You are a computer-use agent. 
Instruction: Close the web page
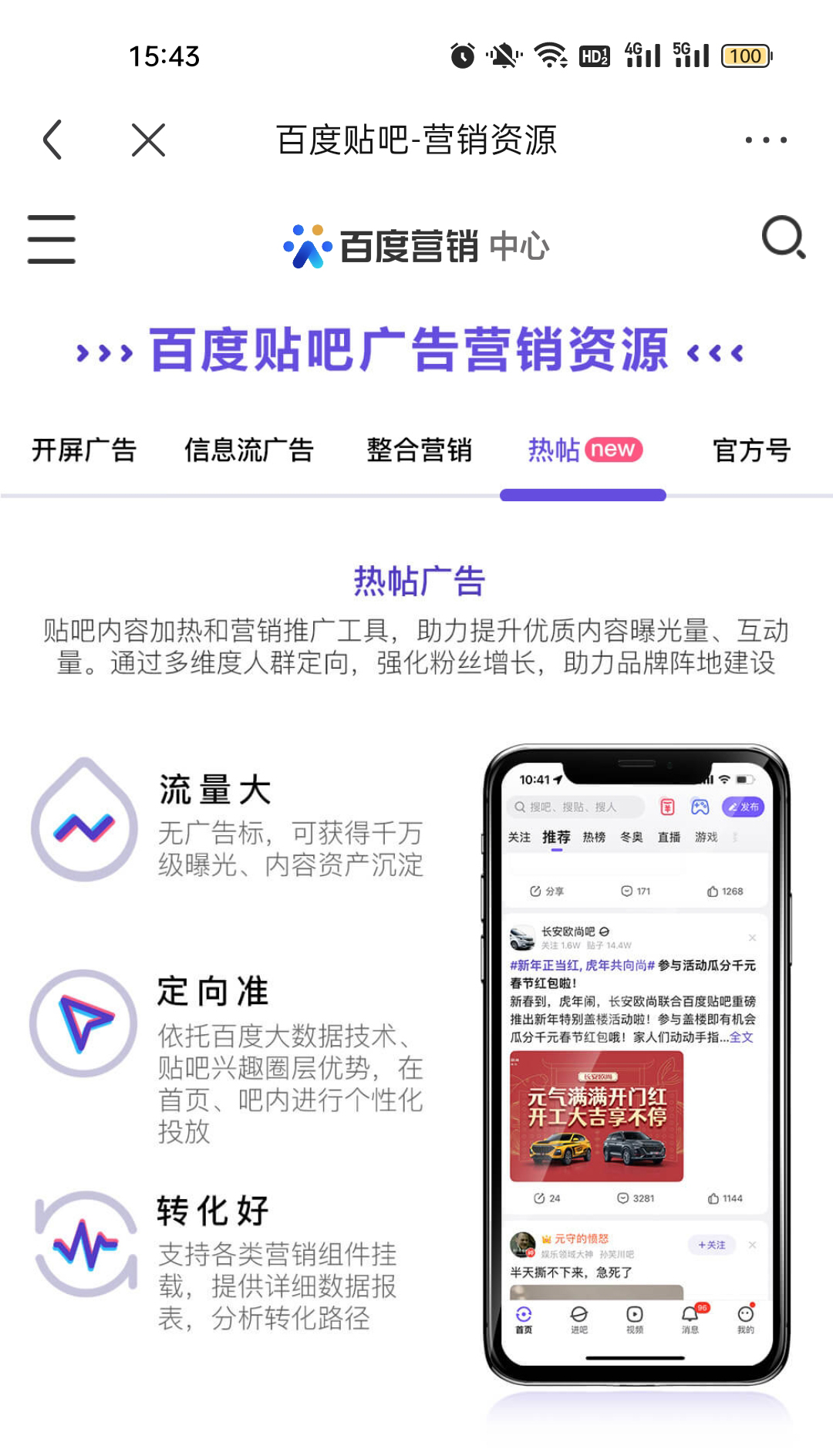[x=148, y=140]
